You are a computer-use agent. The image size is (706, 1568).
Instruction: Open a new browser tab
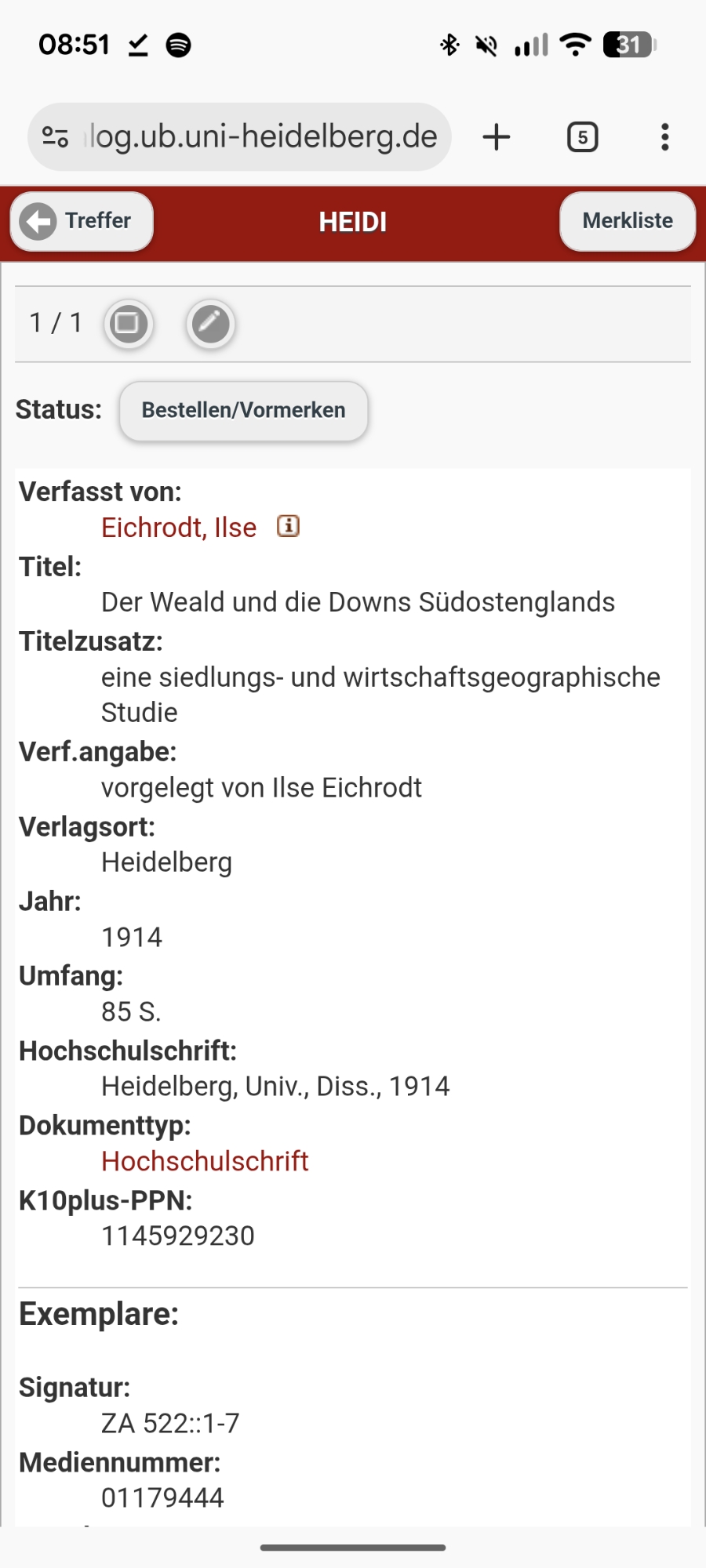[x=496, y=137]
